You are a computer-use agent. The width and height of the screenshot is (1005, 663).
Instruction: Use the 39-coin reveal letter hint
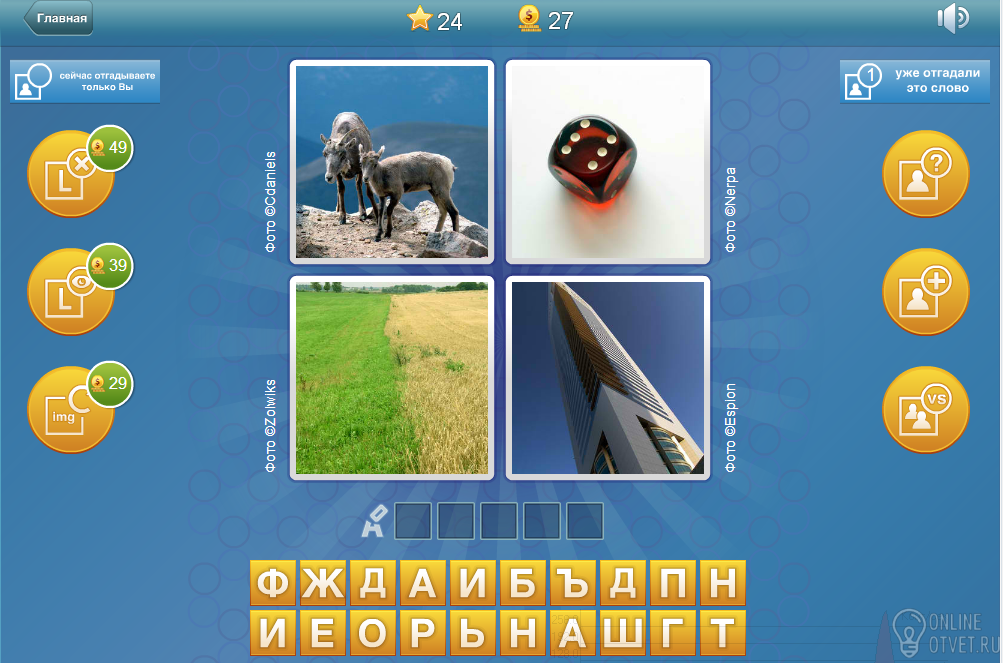70,291
